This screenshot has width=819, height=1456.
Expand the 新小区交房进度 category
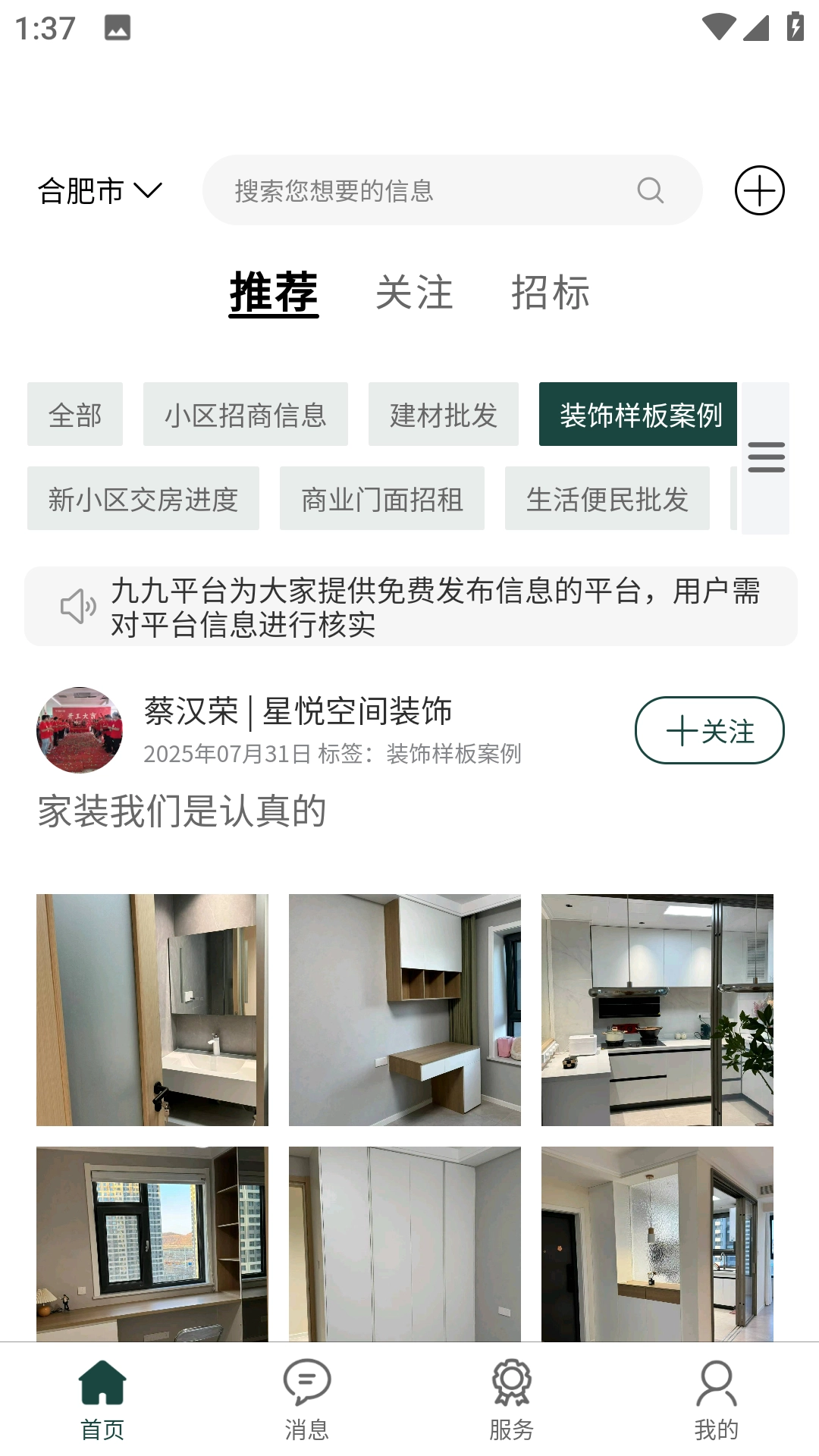(144, 499)
